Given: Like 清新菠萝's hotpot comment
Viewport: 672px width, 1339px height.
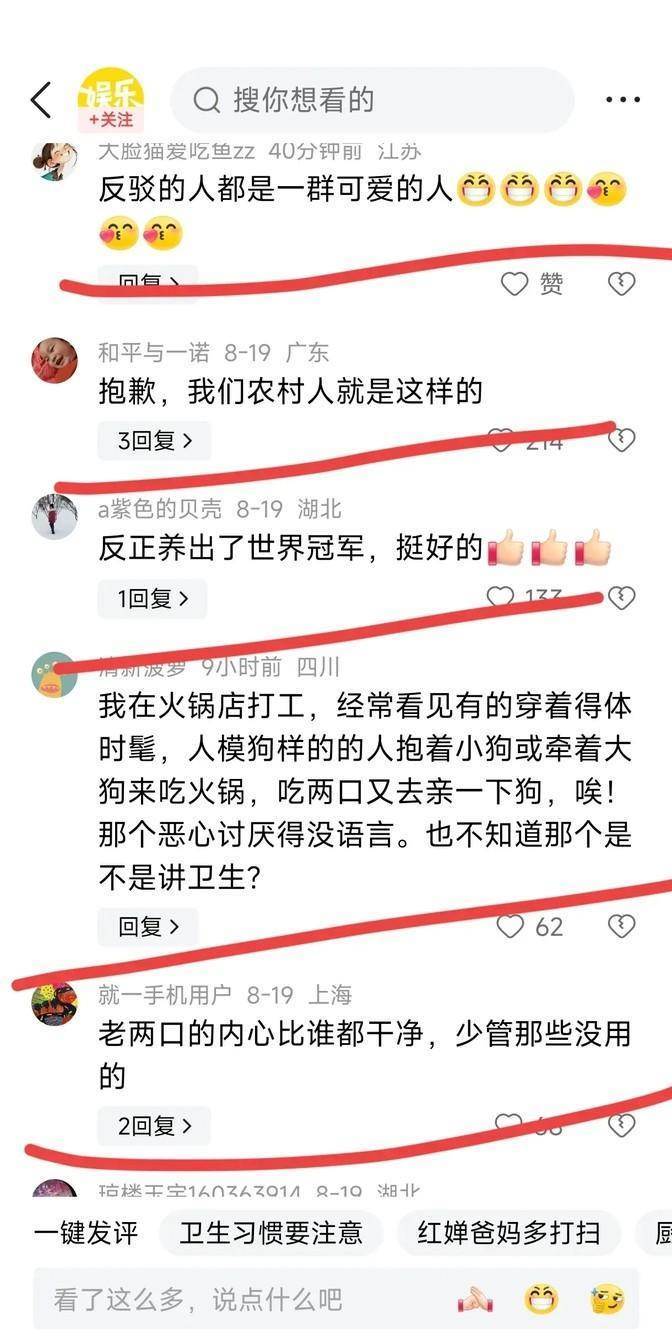Looking at the screenshot, I should (x=511, y=926).
